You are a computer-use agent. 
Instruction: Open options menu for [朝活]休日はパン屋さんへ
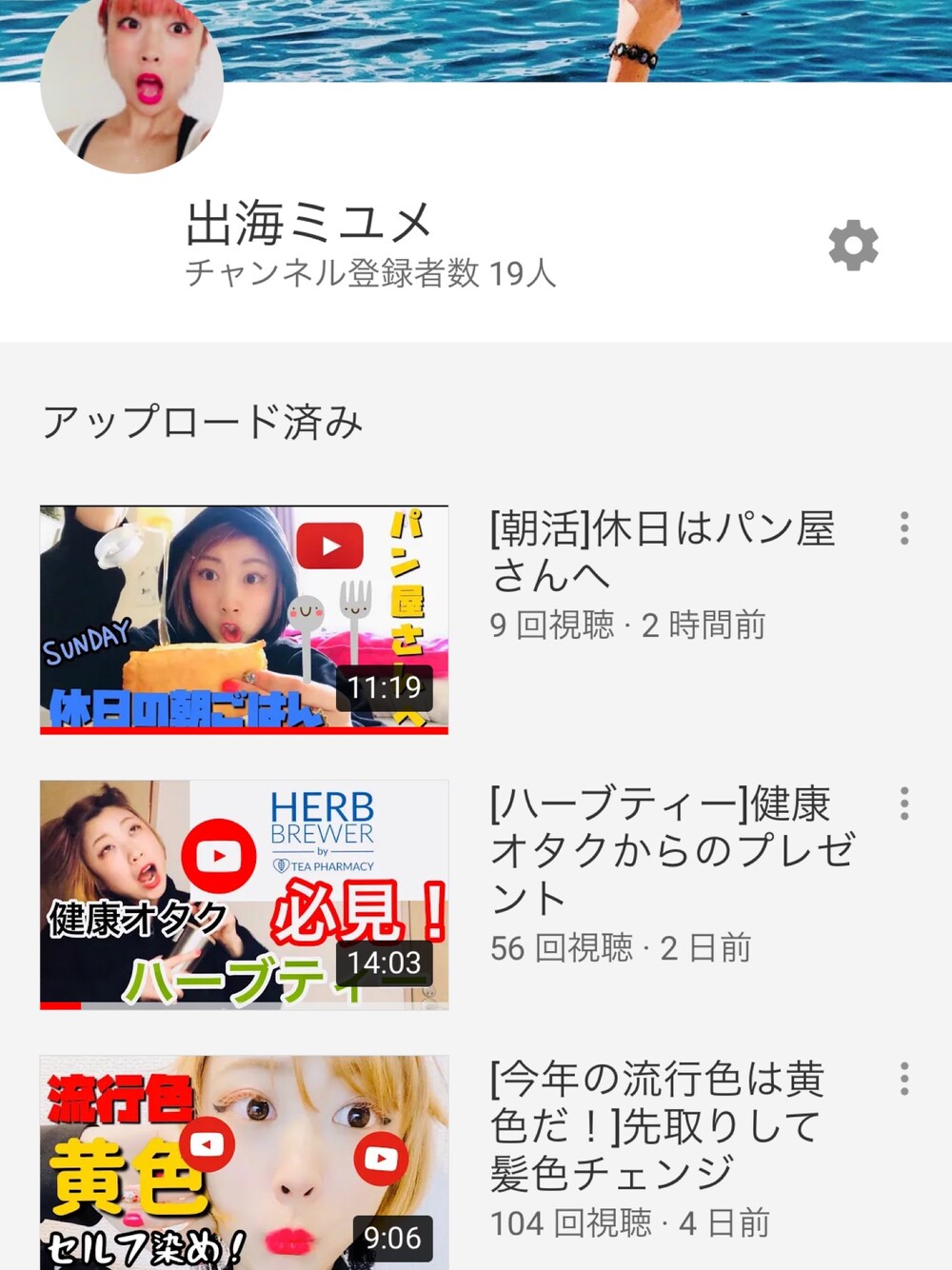(904, 528)
